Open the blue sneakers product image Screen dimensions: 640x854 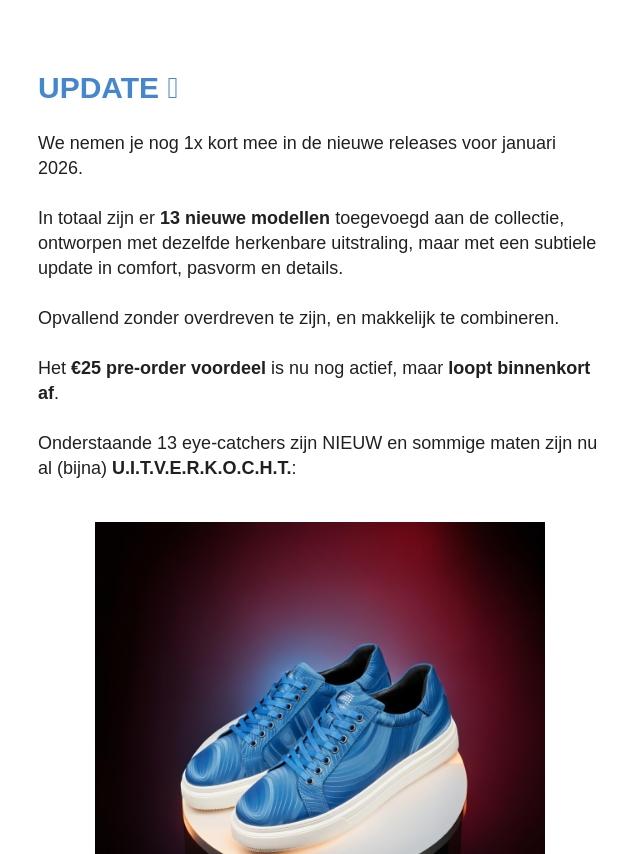[x=320, y=688]
